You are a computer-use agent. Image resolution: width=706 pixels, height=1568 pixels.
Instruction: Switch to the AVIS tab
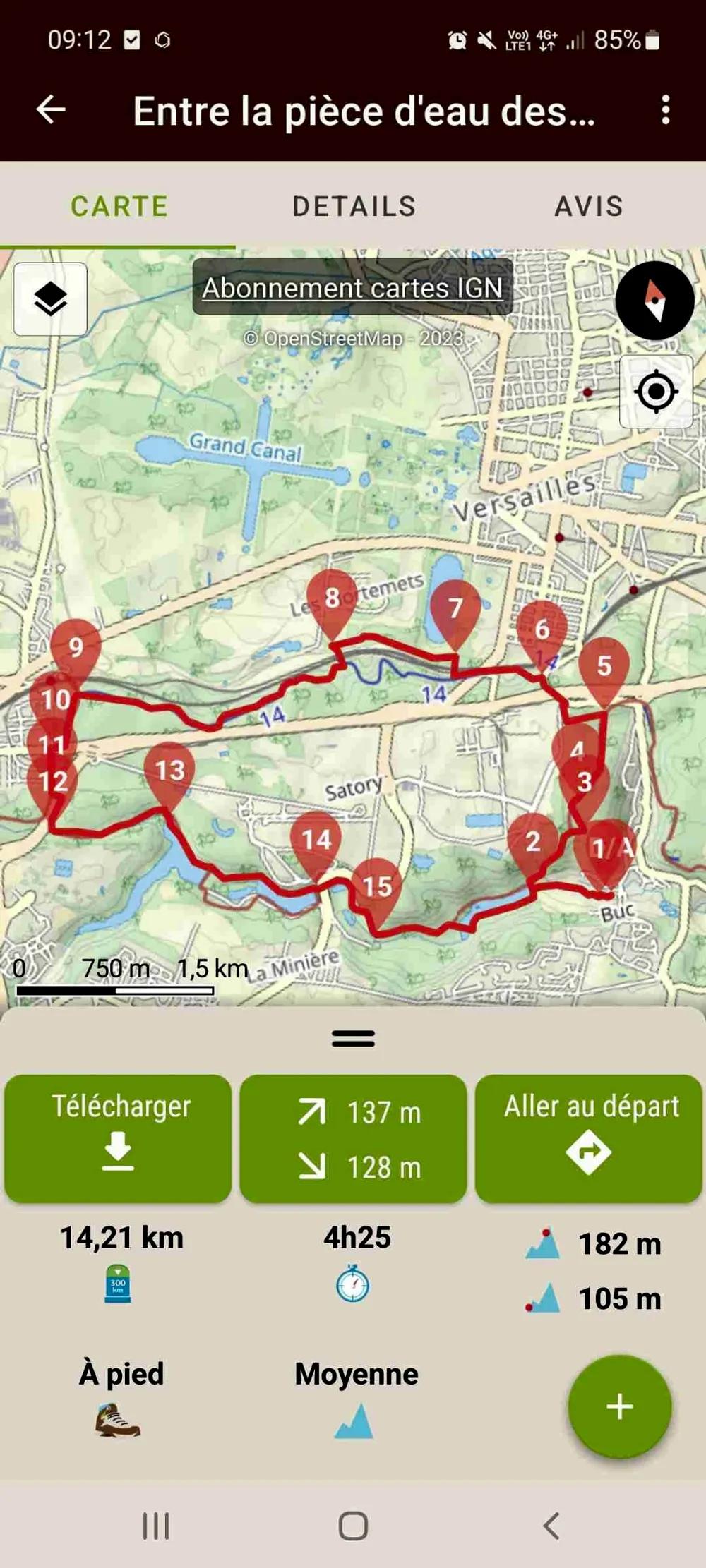588,206
